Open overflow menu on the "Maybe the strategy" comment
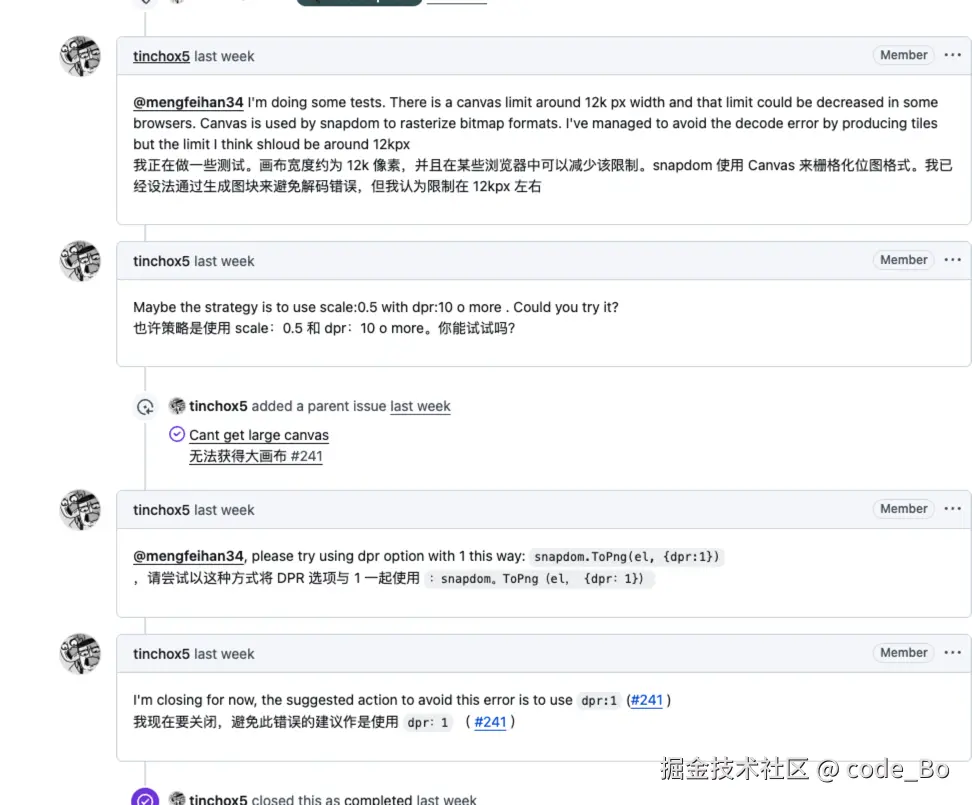This screenshot has width=972, height=805. tap(952, 260)
